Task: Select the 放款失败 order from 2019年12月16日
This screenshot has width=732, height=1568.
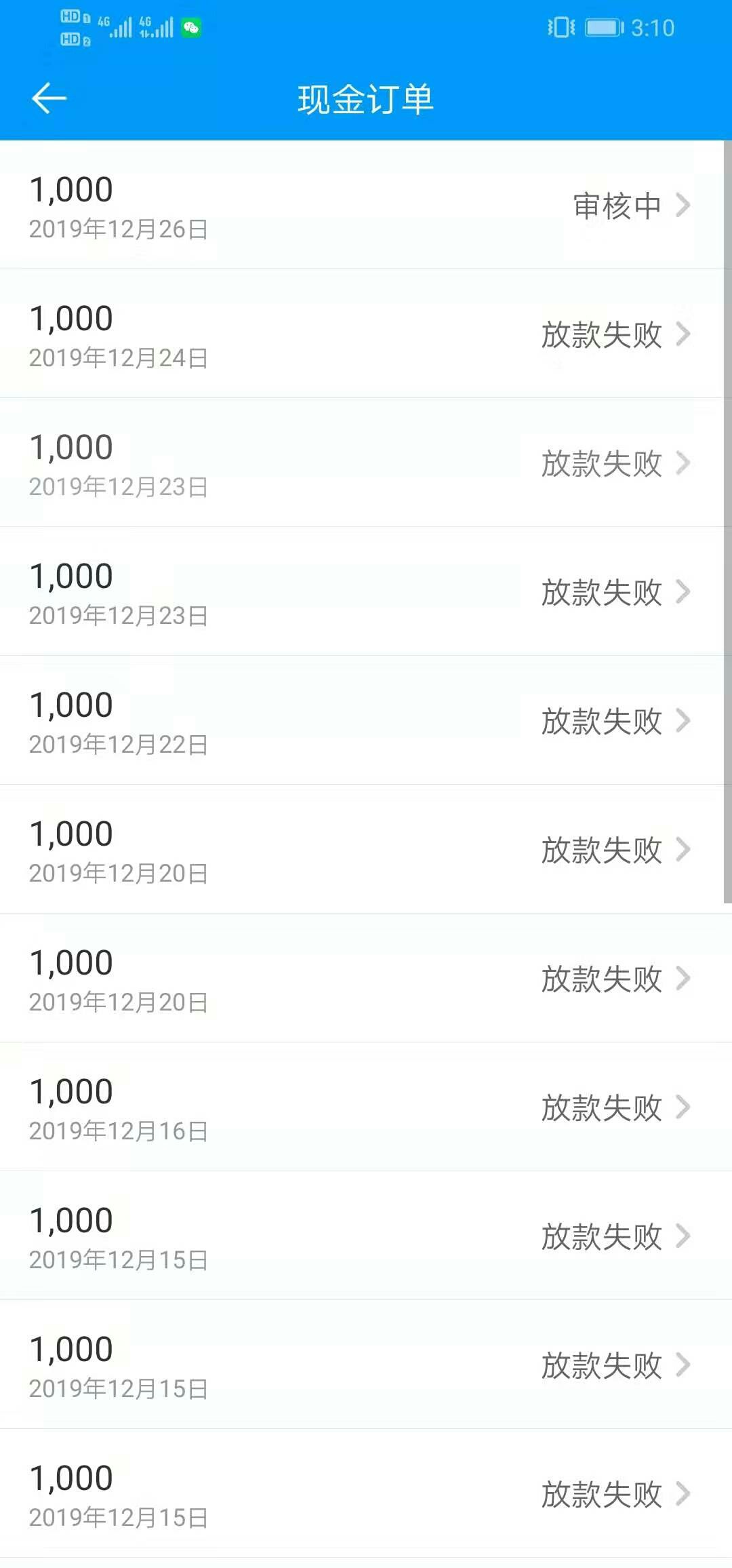Action: pos(366,1107)
